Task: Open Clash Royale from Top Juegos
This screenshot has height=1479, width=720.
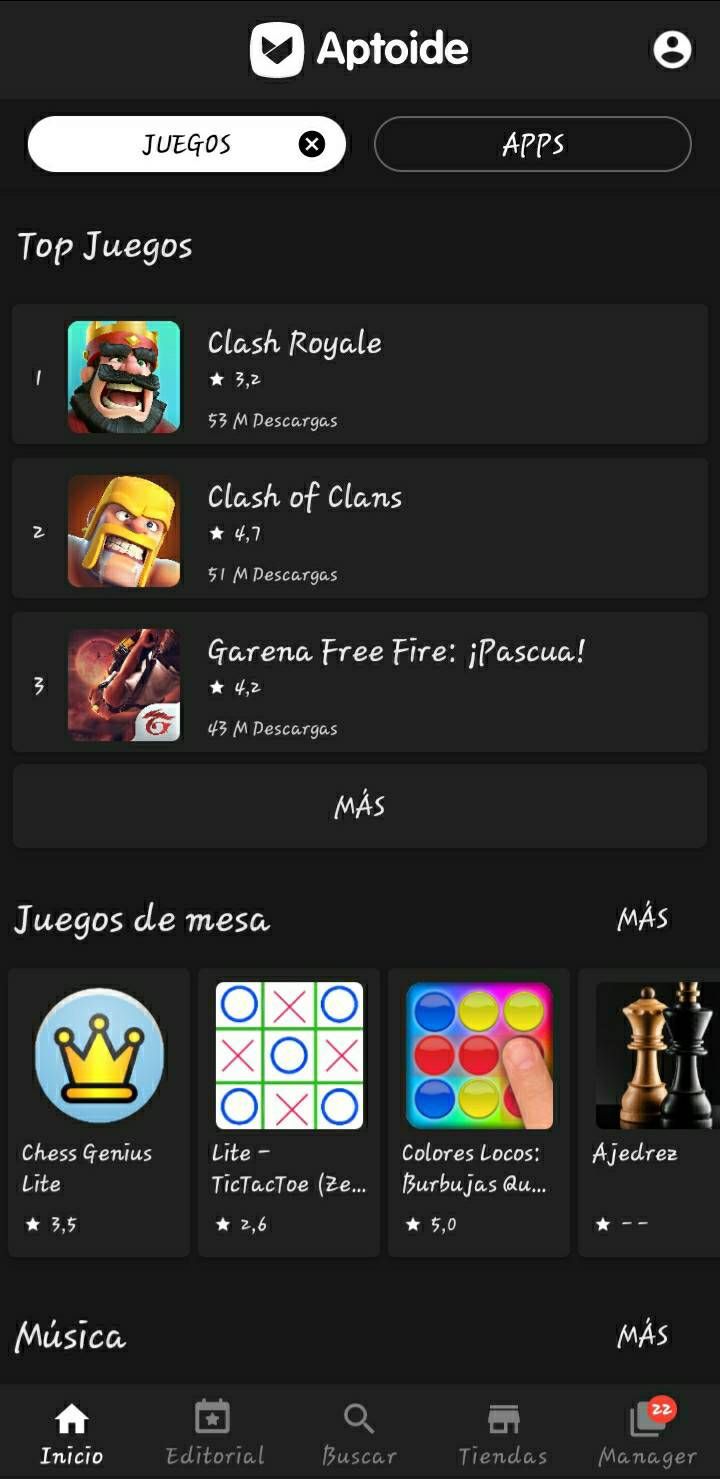Action: click(x=360, y=375)
